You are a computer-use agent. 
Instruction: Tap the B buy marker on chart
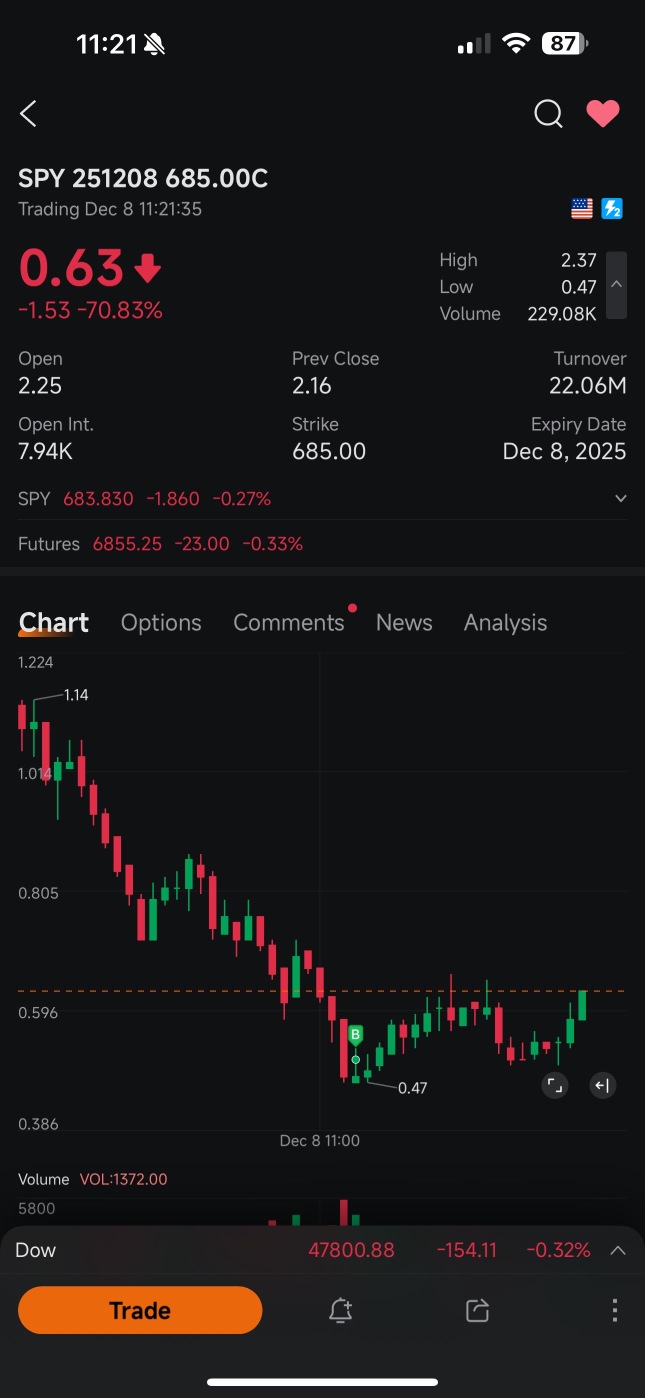pyautogui.click(x=355, y=1035)
